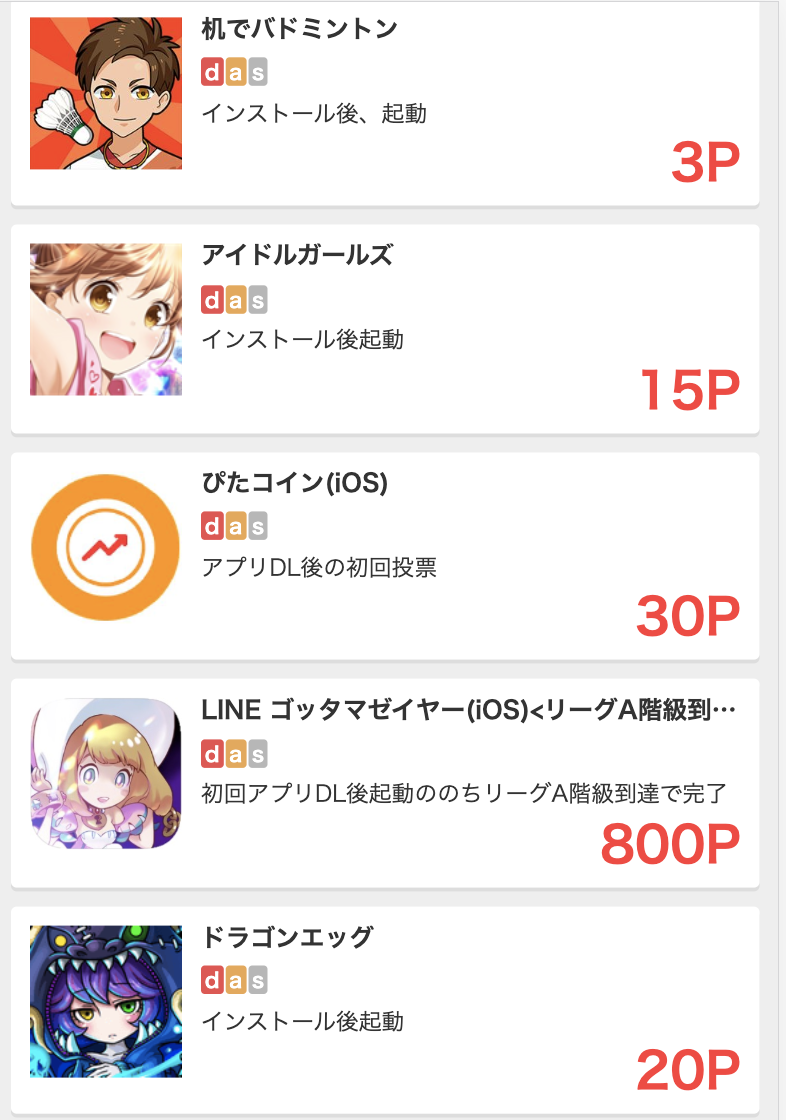Open the ぴたコイン(iOS) offer
786x1120 pixels.
click(385, 556)
